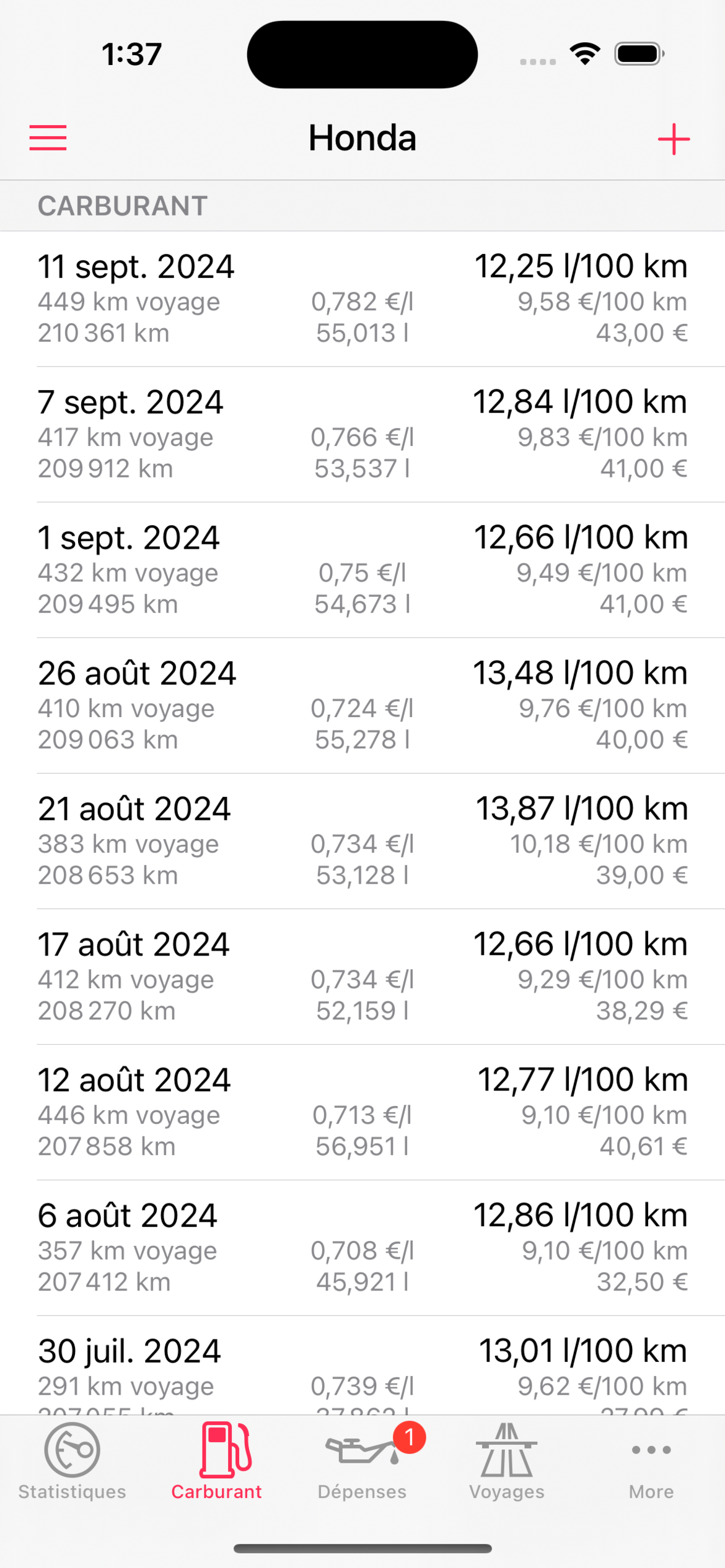This screenshot has height=1568, width=725.
Task: Open the hamburger menu
Action: pyautogui.click(x=48, y=137)
